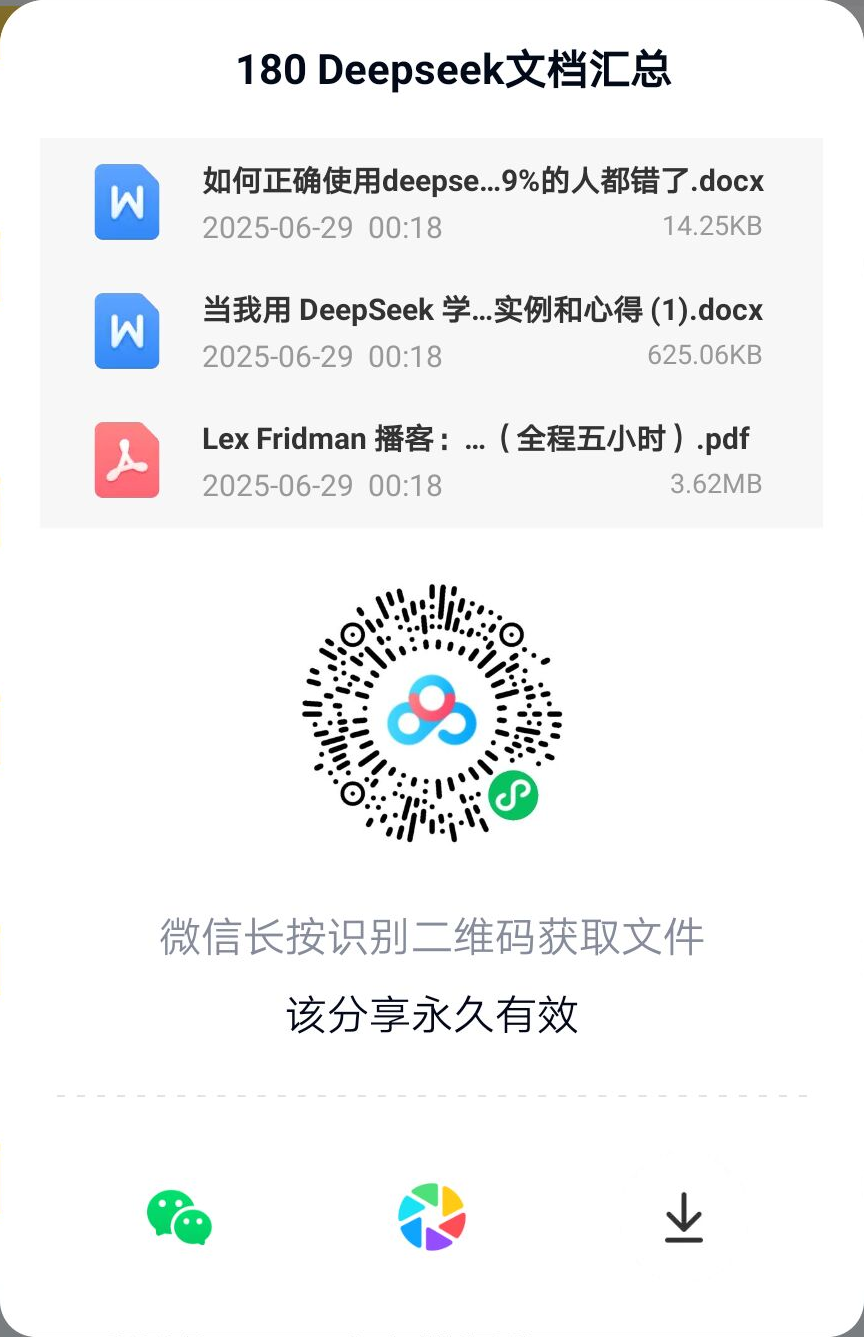This screenshot has height=1337, width=864.
Task: Share the card to WeChat Moments
Action: click(432, 1217)
